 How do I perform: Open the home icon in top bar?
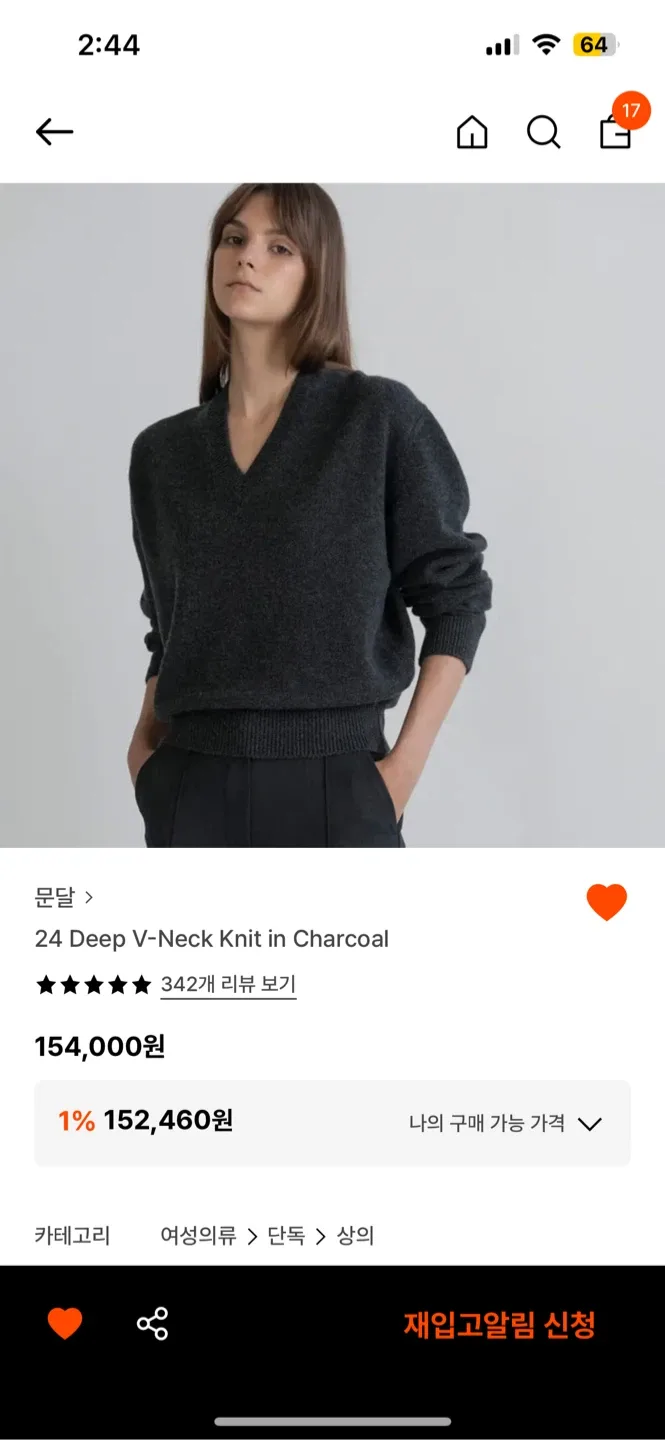click(472, 132)
